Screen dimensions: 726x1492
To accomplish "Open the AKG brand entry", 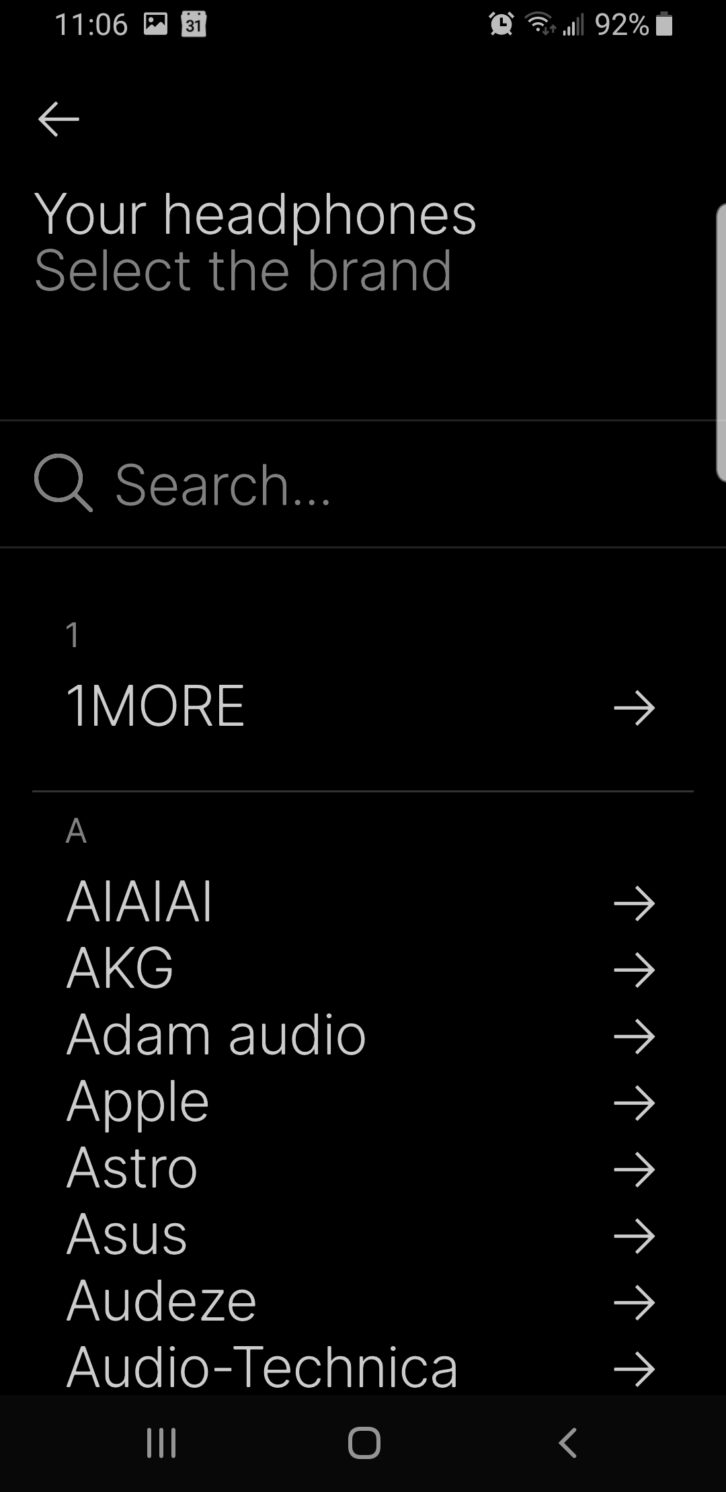I will click(x=360, y=968).
